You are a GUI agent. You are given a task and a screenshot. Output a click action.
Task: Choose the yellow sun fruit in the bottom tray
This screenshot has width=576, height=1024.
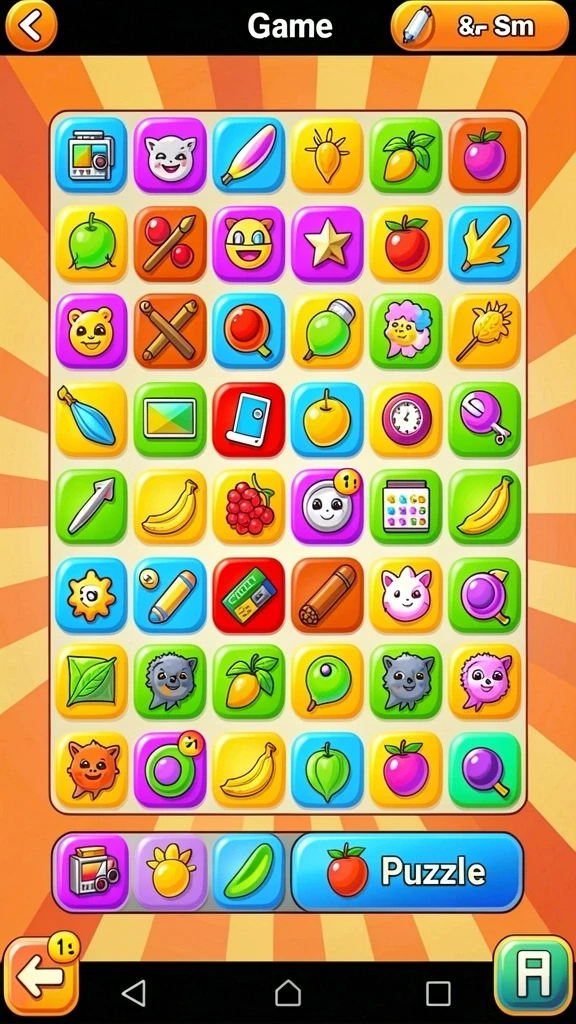pos(170,872)
